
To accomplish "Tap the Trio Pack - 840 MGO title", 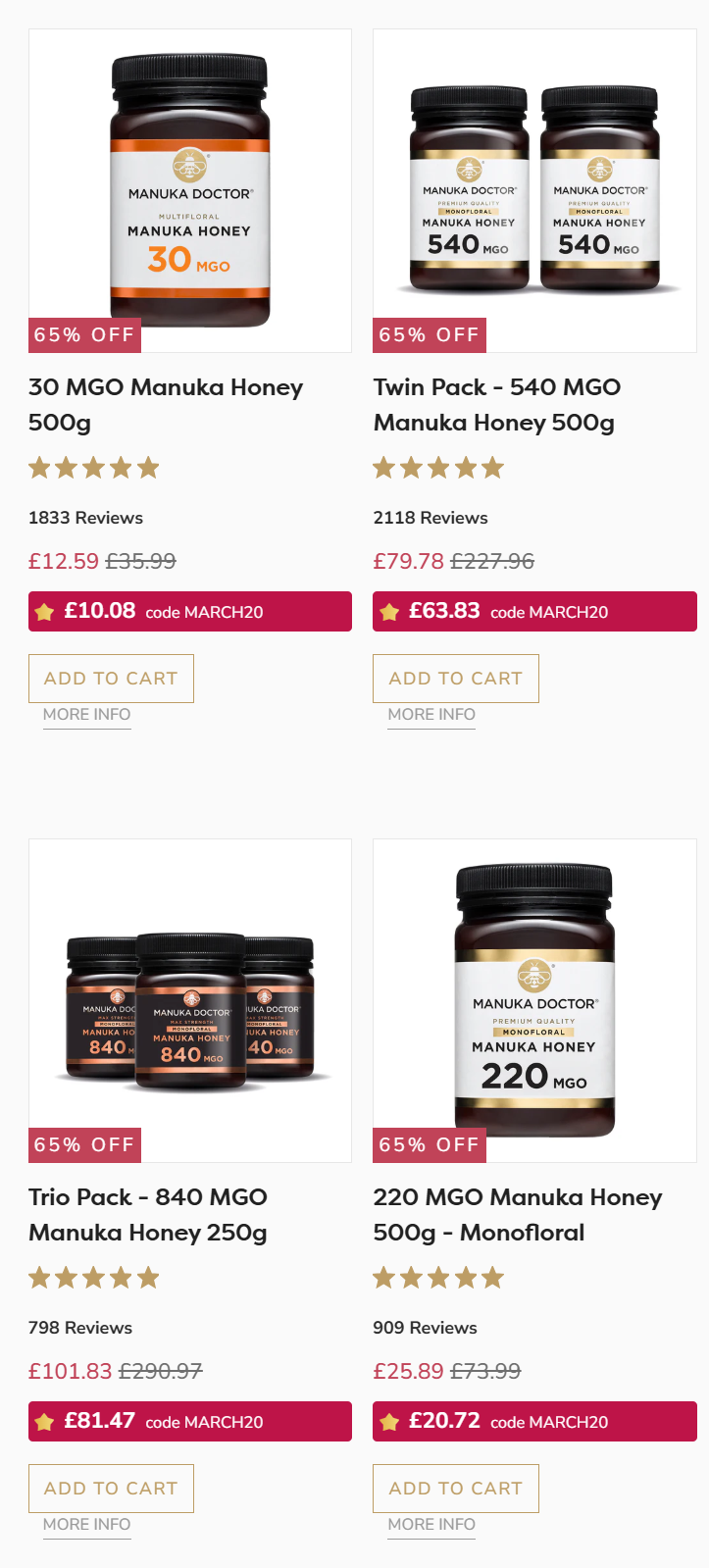I will point(148,1215).
